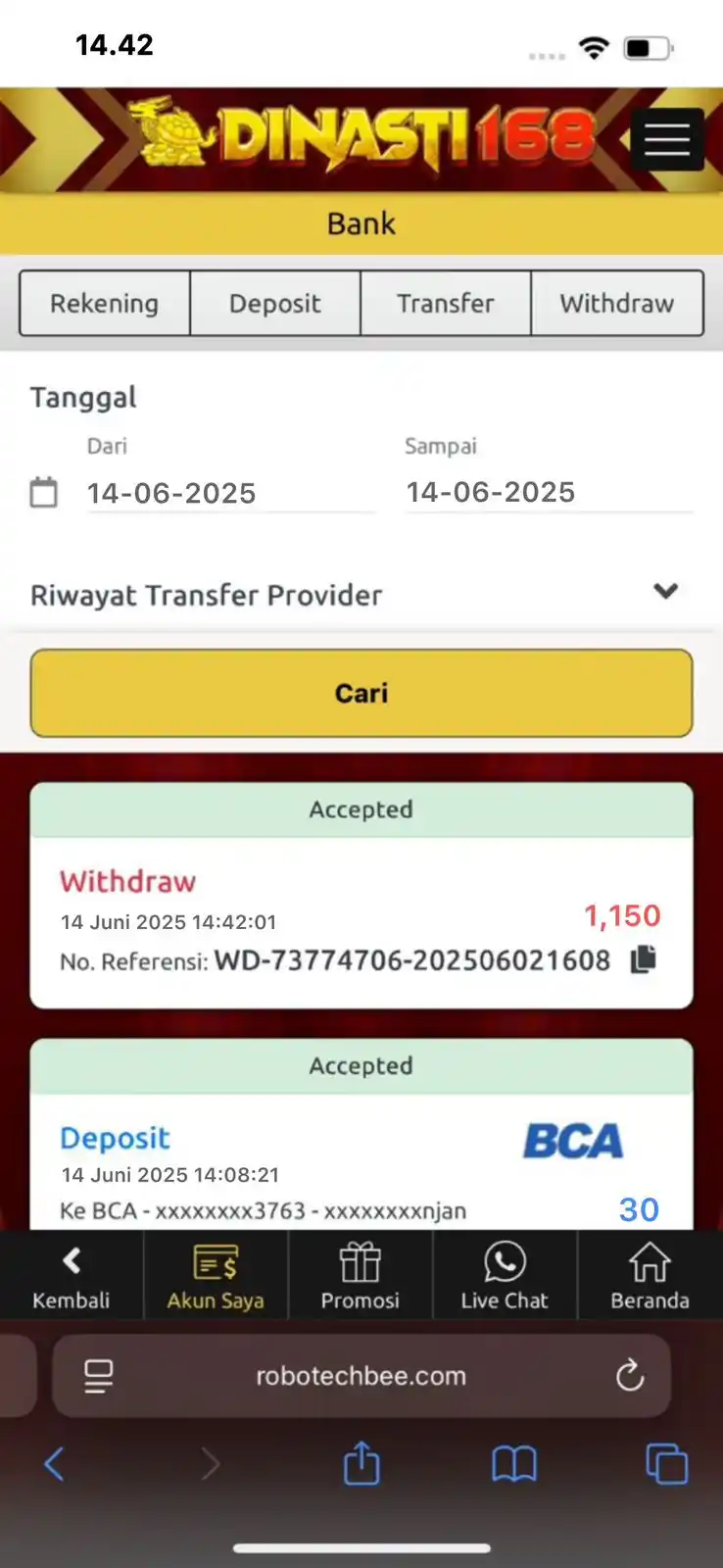Image resolution: width=723 pixels, height=1568 pixels.
Task: Tap the robotechbee.com address bar
Action: click(x=361, y=1376)
